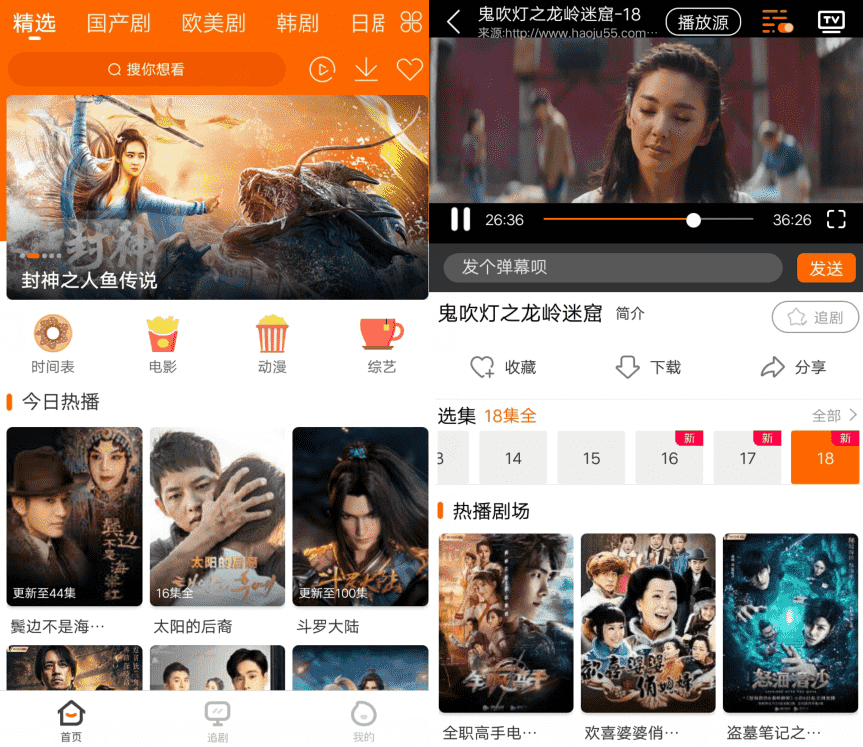Viewport: 863px width, 747px height.
Task: Send the danmaku with 发送
Action: pos(826,267)
